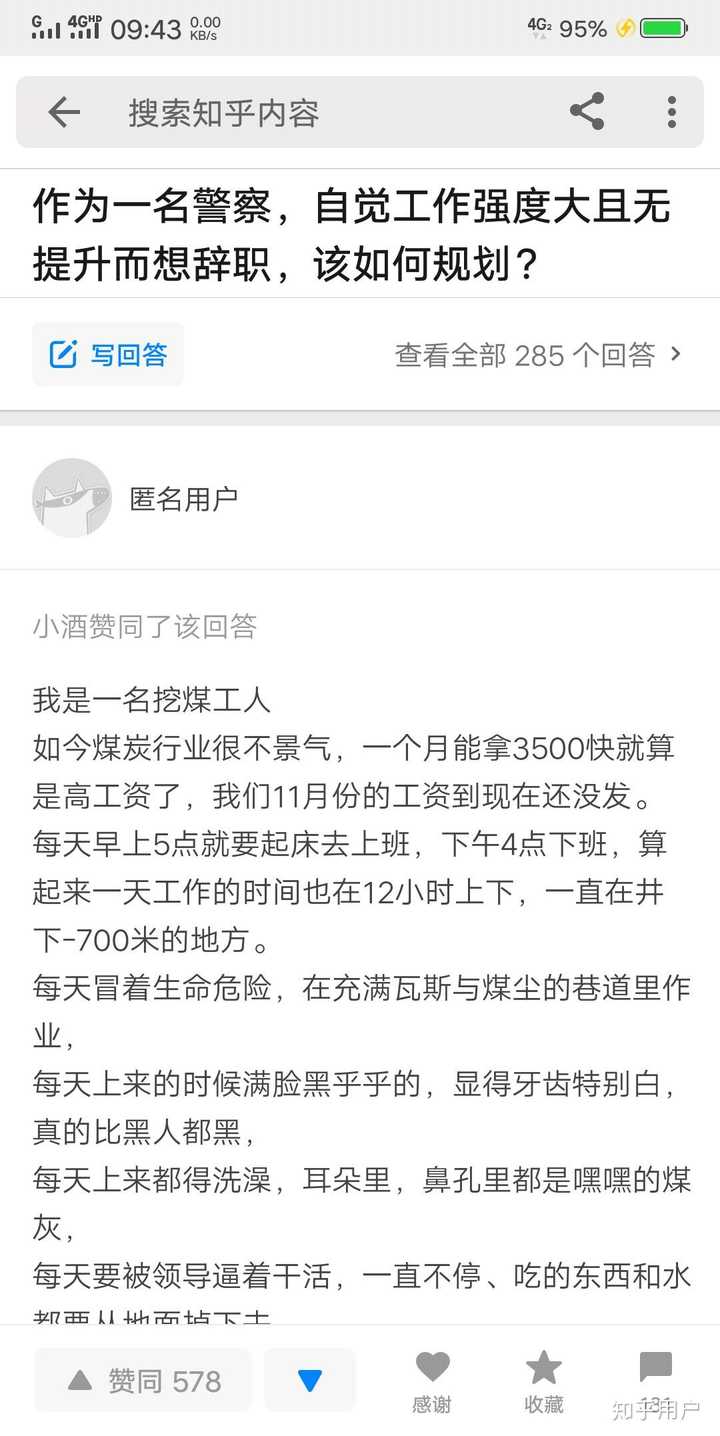Tap 写回答 to write an answer
Screen dimensions: 720x1436
(x=108, y=354)
